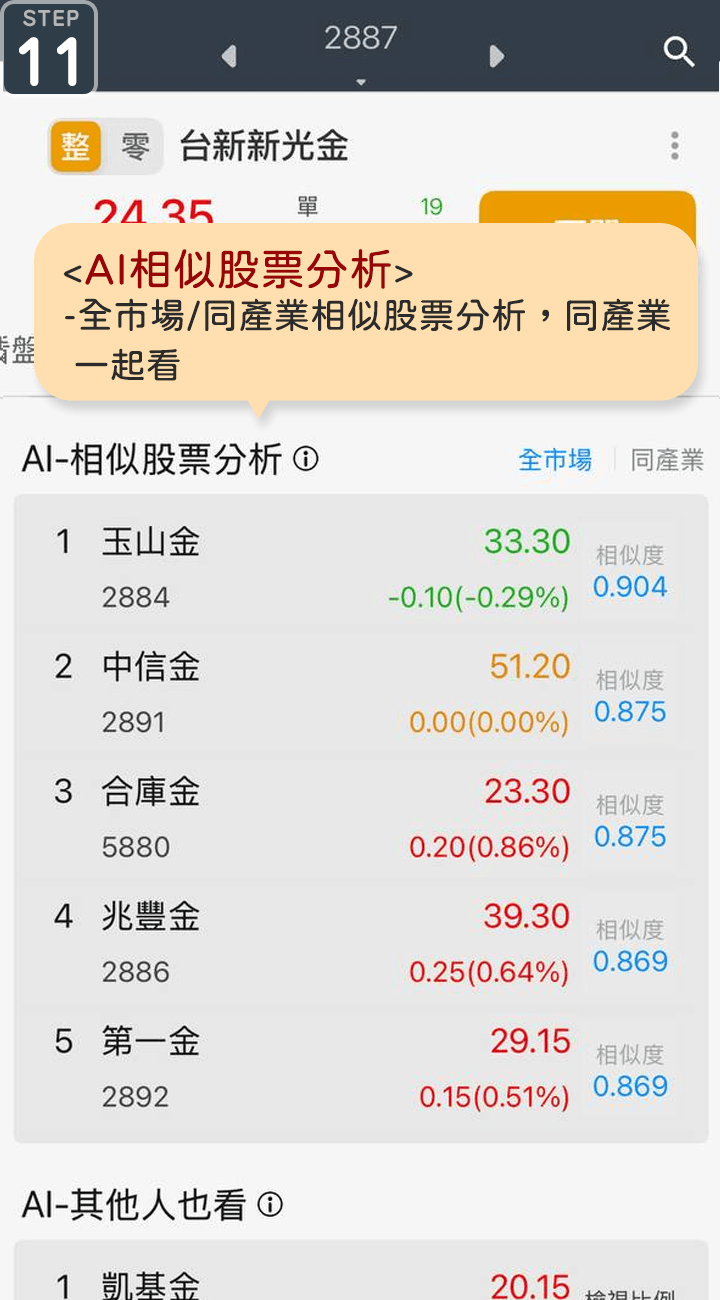Go to the next stock arrow
The image size is (720, 1300).
pos(496,56)
